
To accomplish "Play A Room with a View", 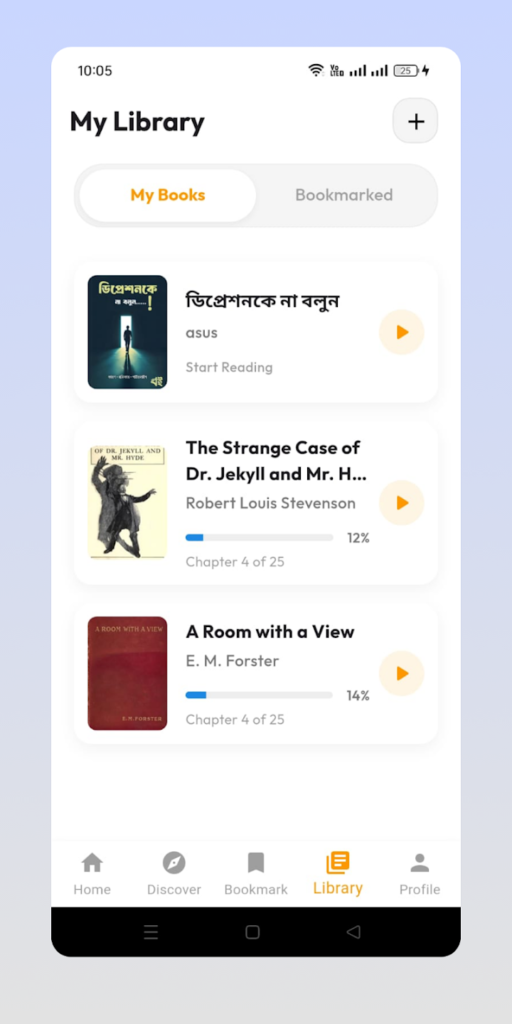I will (x=402, y=673).
